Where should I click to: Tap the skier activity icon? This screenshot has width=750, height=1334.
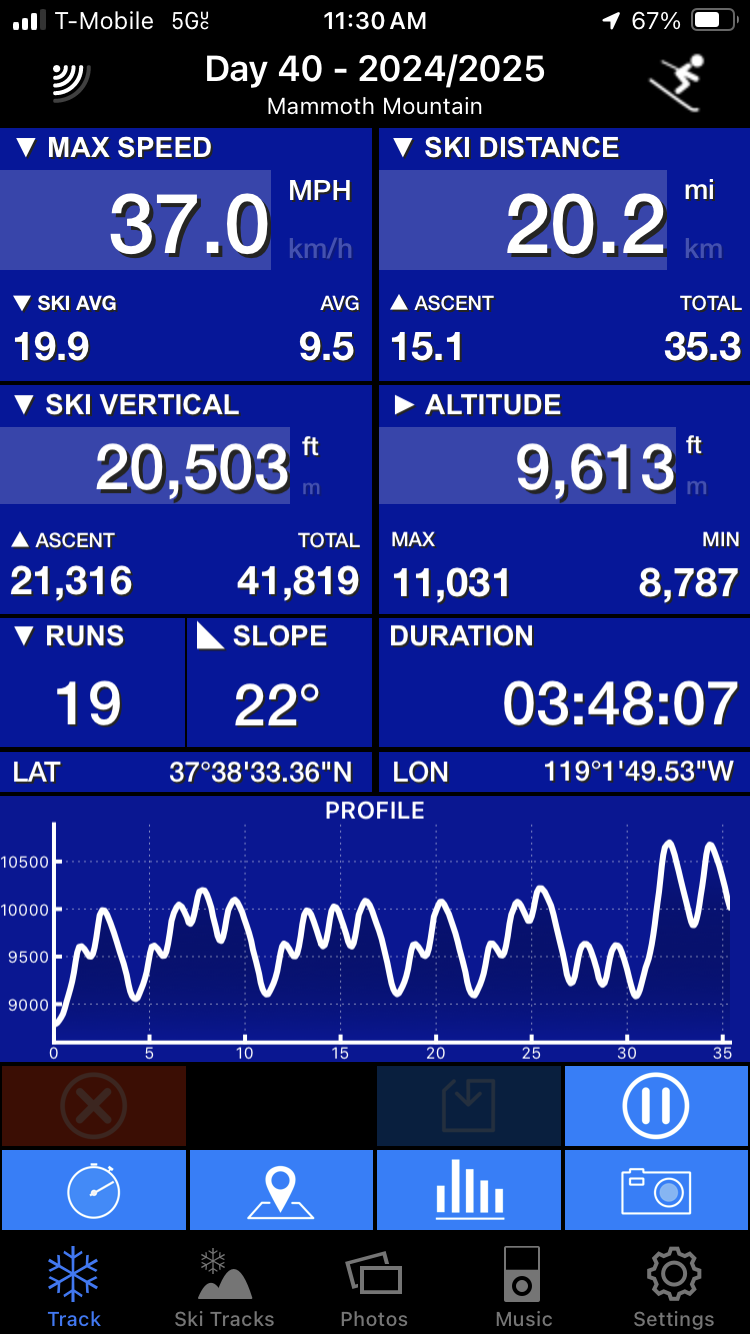coord(675,81)
